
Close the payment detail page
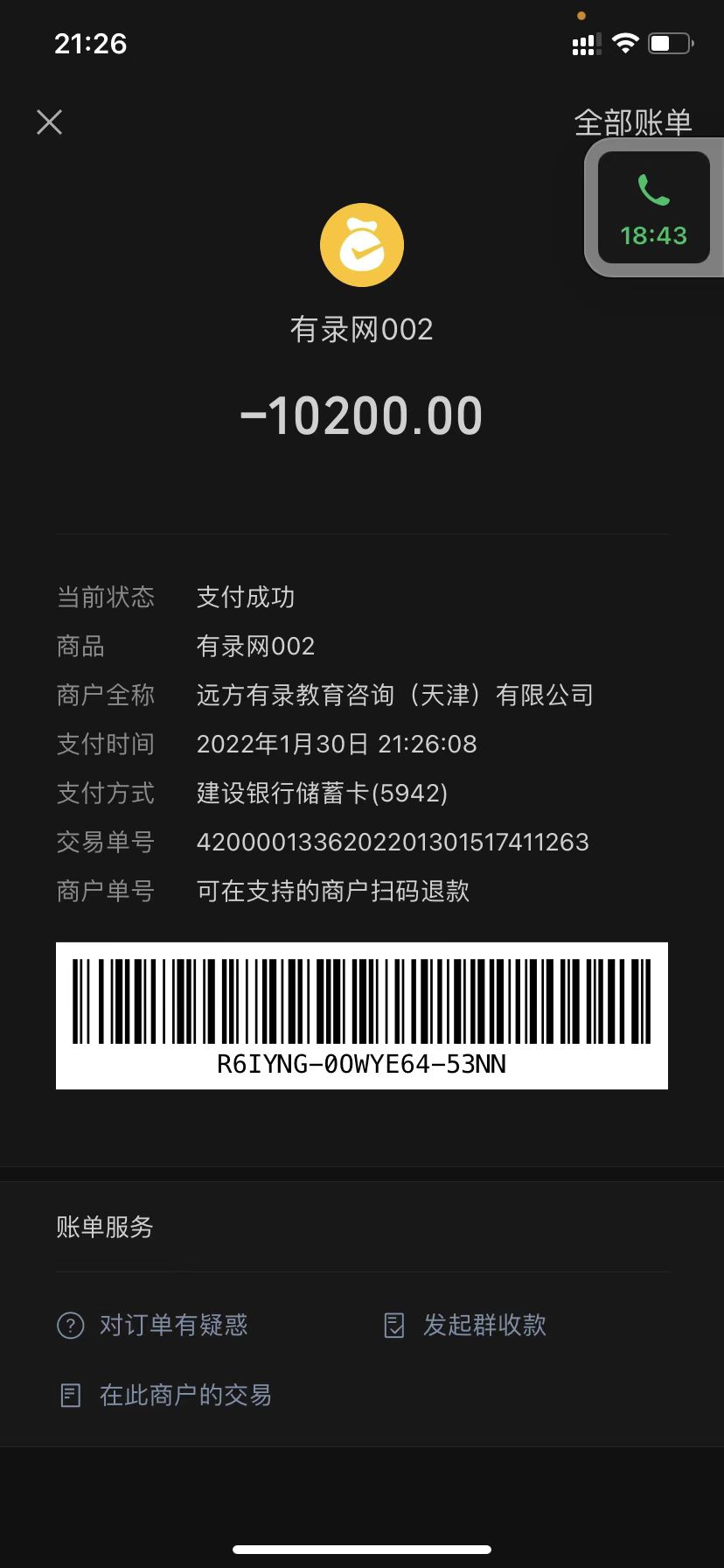click(50, 122)
